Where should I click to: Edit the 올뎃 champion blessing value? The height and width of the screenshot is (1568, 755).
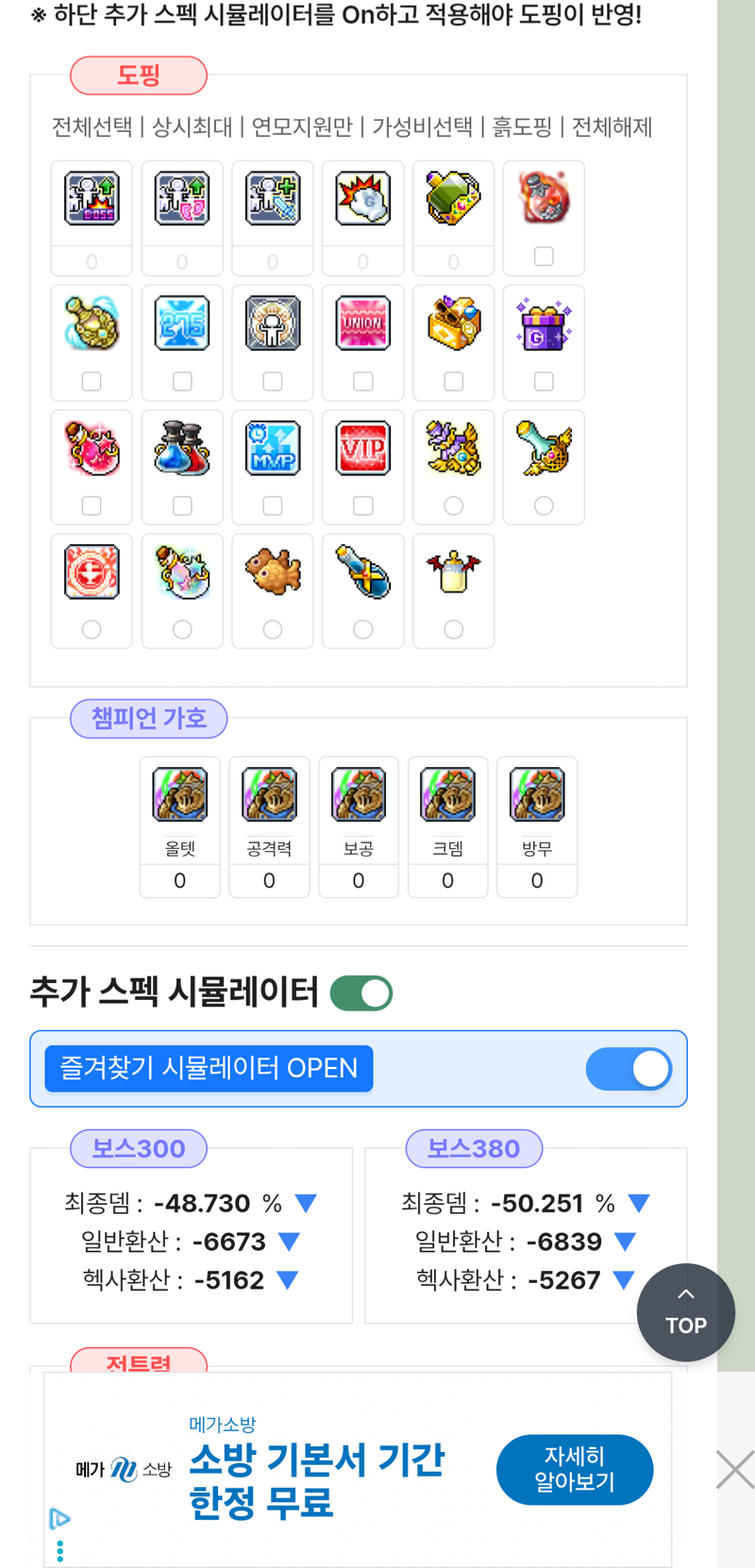tap(180, 880)
